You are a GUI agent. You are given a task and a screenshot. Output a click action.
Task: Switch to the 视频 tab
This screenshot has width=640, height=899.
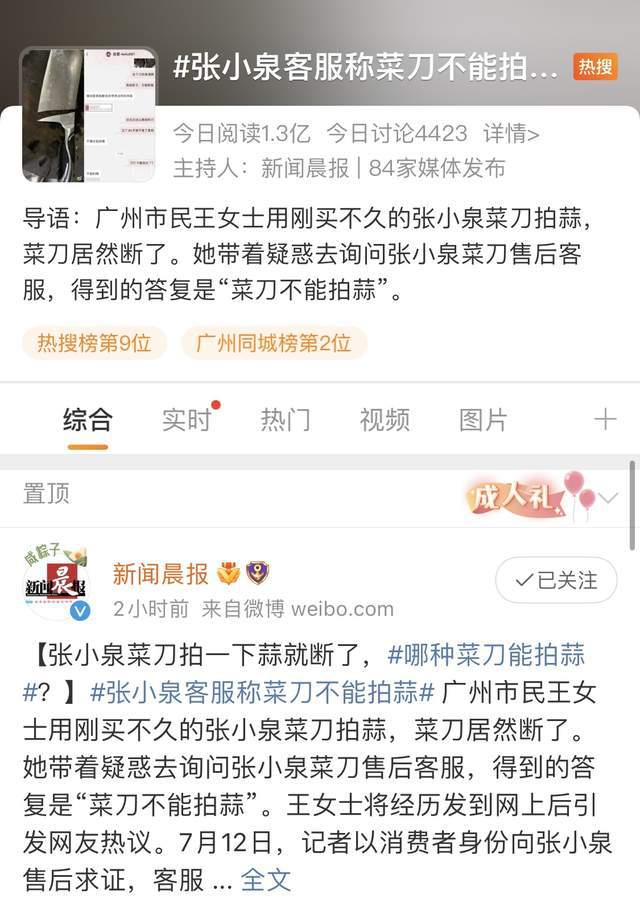385,419
